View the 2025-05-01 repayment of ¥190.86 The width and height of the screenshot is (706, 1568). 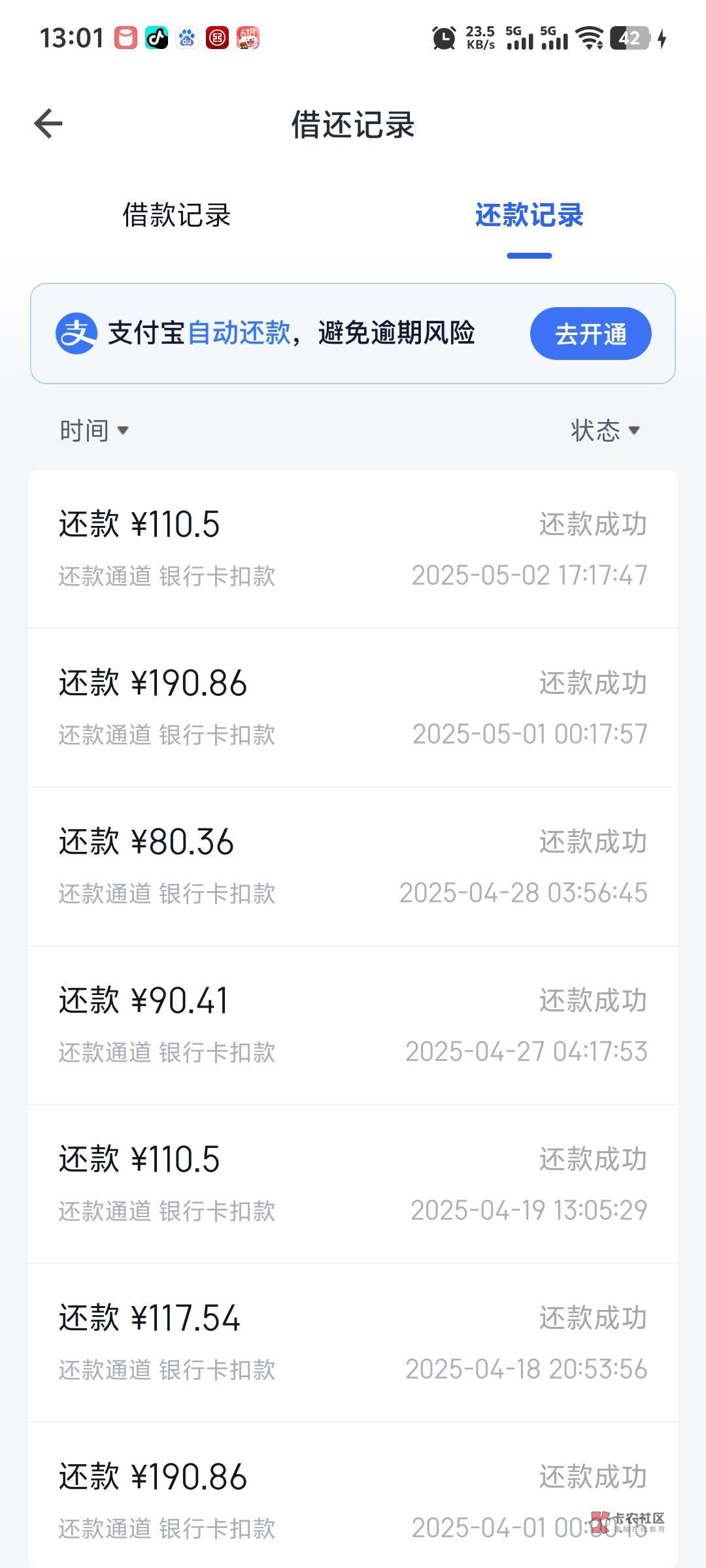coord(353,708)
